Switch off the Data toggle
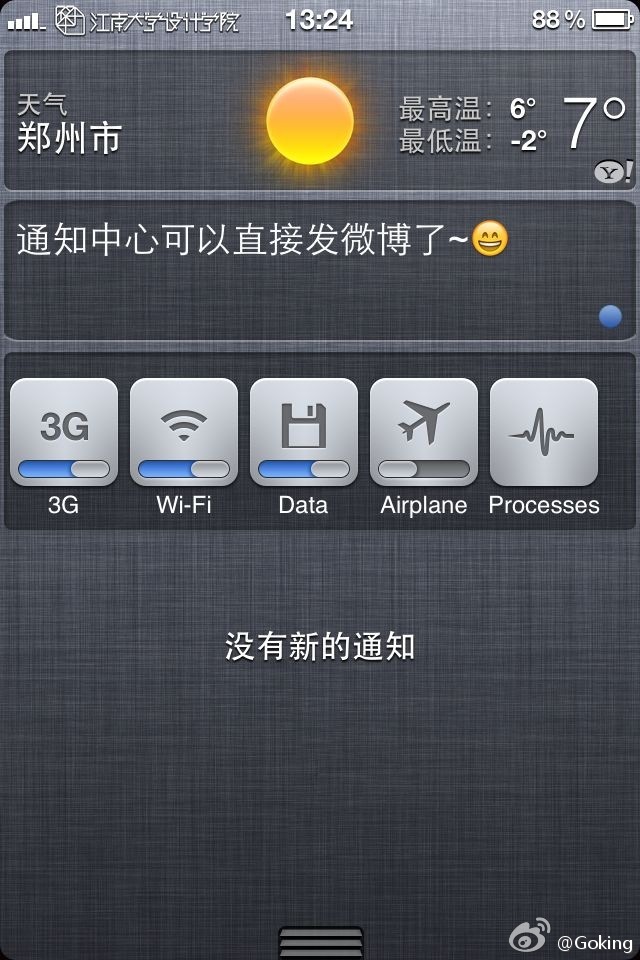The image size is (640, 960). tap(304, 433)
